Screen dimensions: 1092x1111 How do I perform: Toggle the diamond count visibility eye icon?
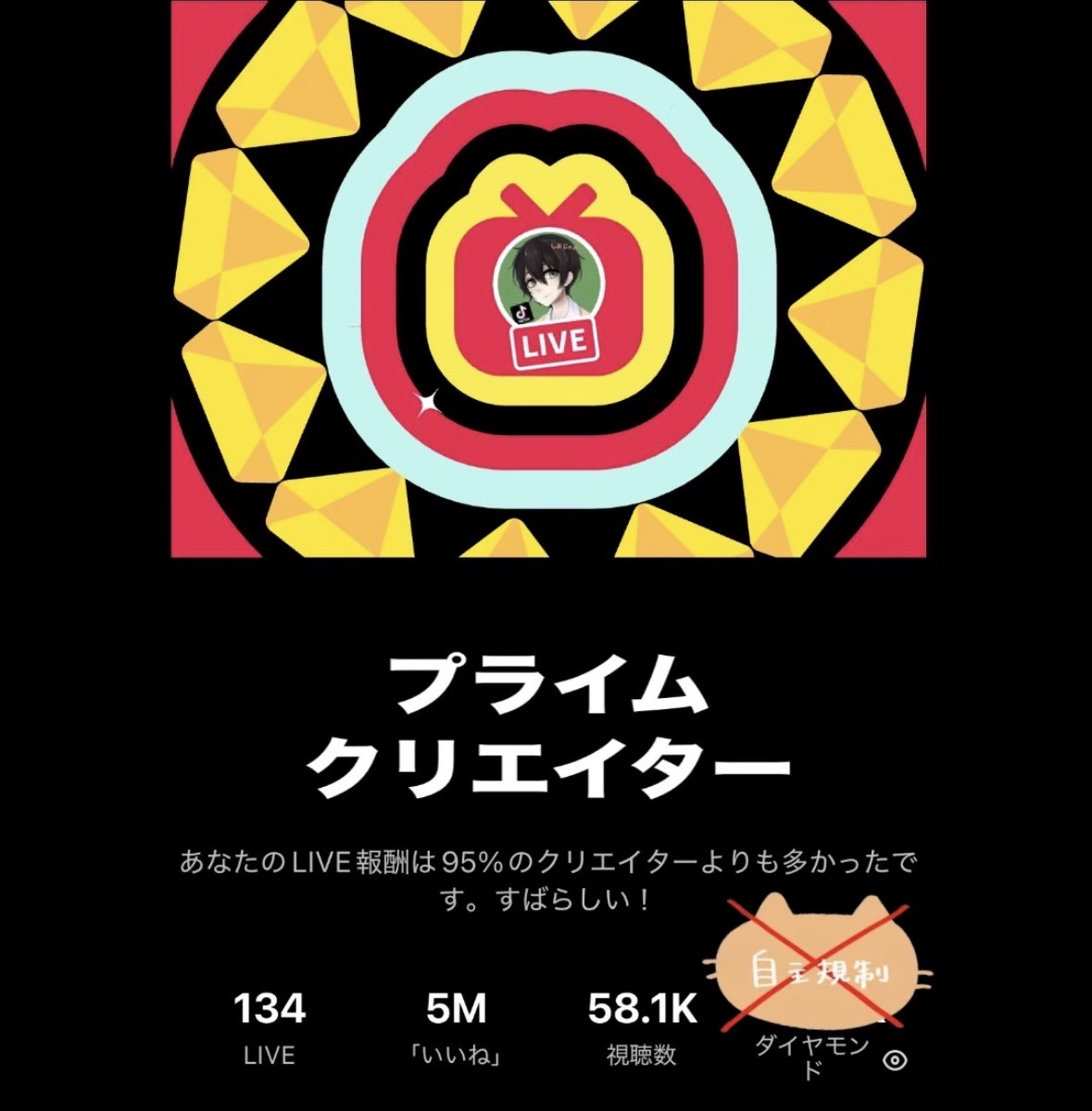(x=894, y=1061)
